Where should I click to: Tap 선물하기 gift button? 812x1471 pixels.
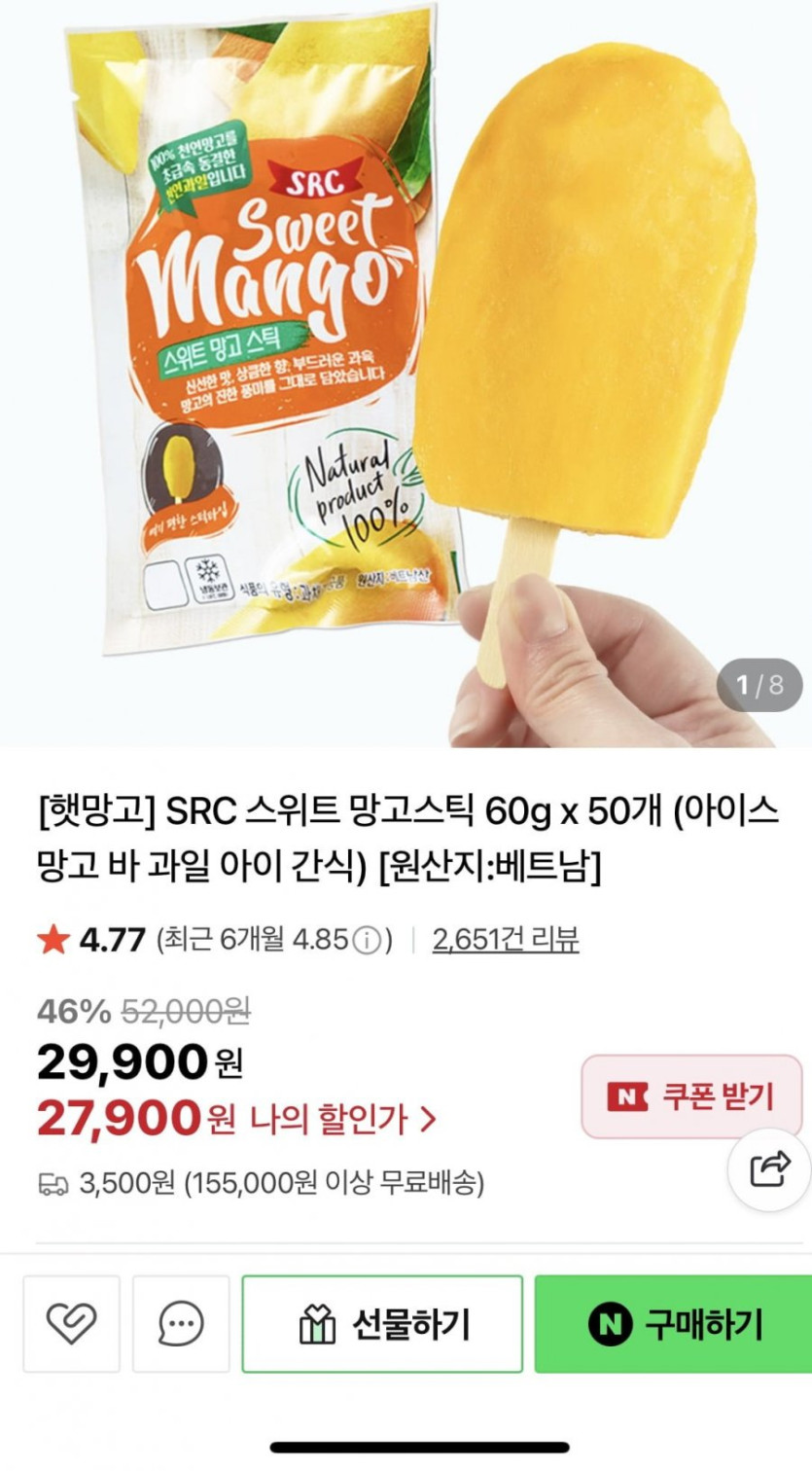pyautogui.click(x=382, y=1324)
